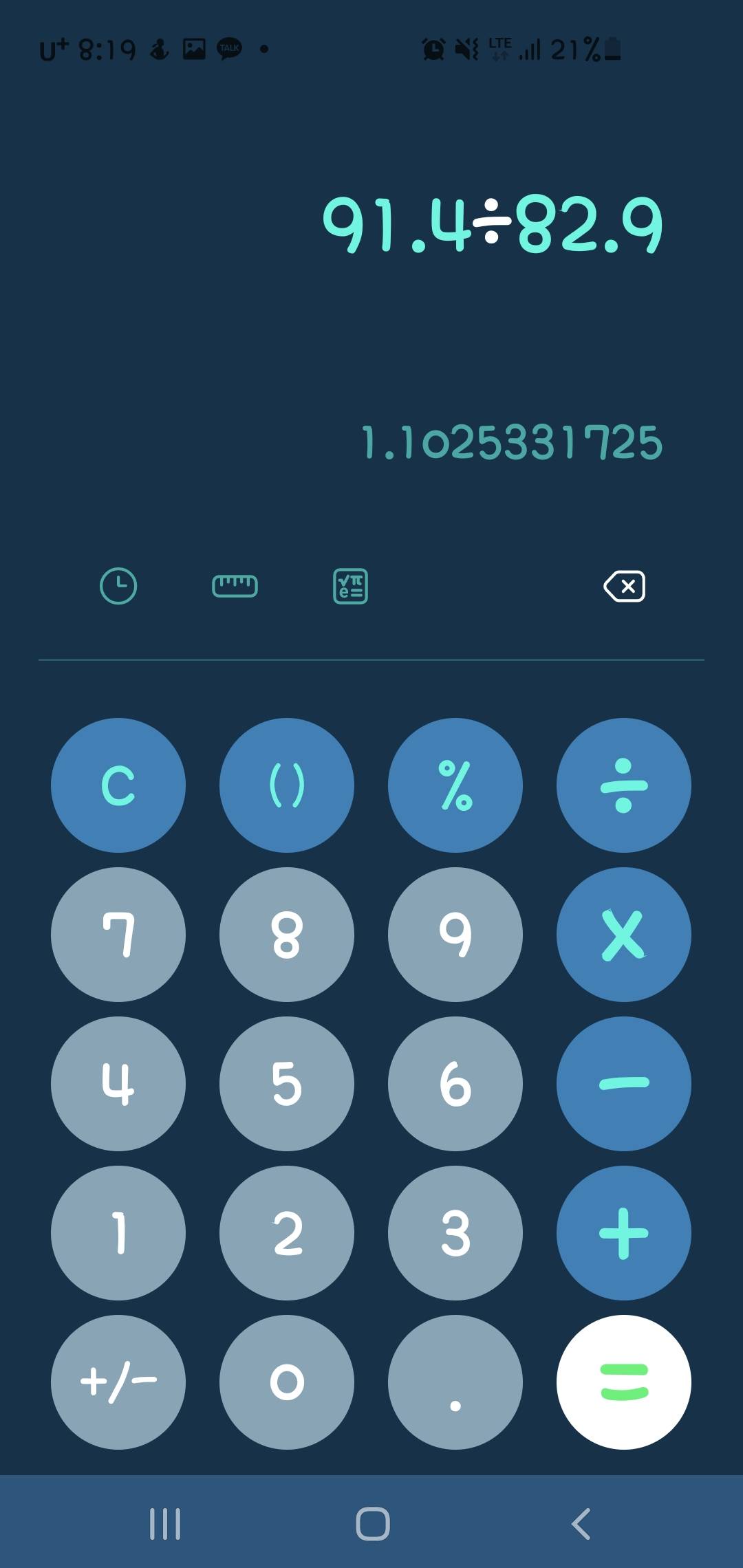Screen dimensions: 743x1568
Task: Enter digit 7
Action: click(118, 935)
